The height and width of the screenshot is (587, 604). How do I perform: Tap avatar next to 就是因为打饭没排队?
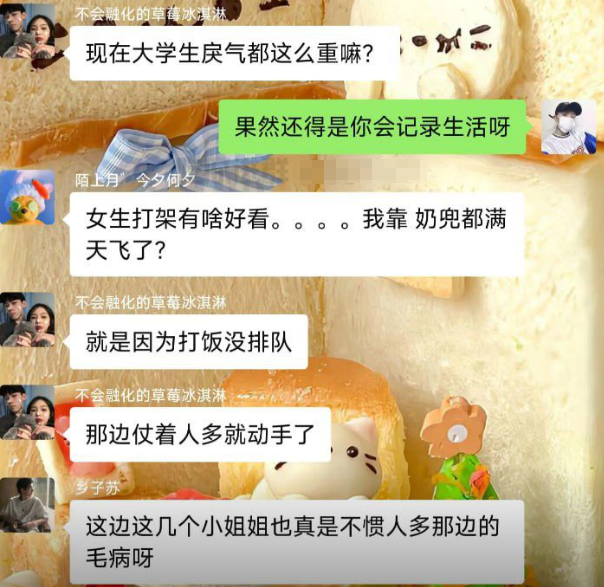(x=28, y=320)
